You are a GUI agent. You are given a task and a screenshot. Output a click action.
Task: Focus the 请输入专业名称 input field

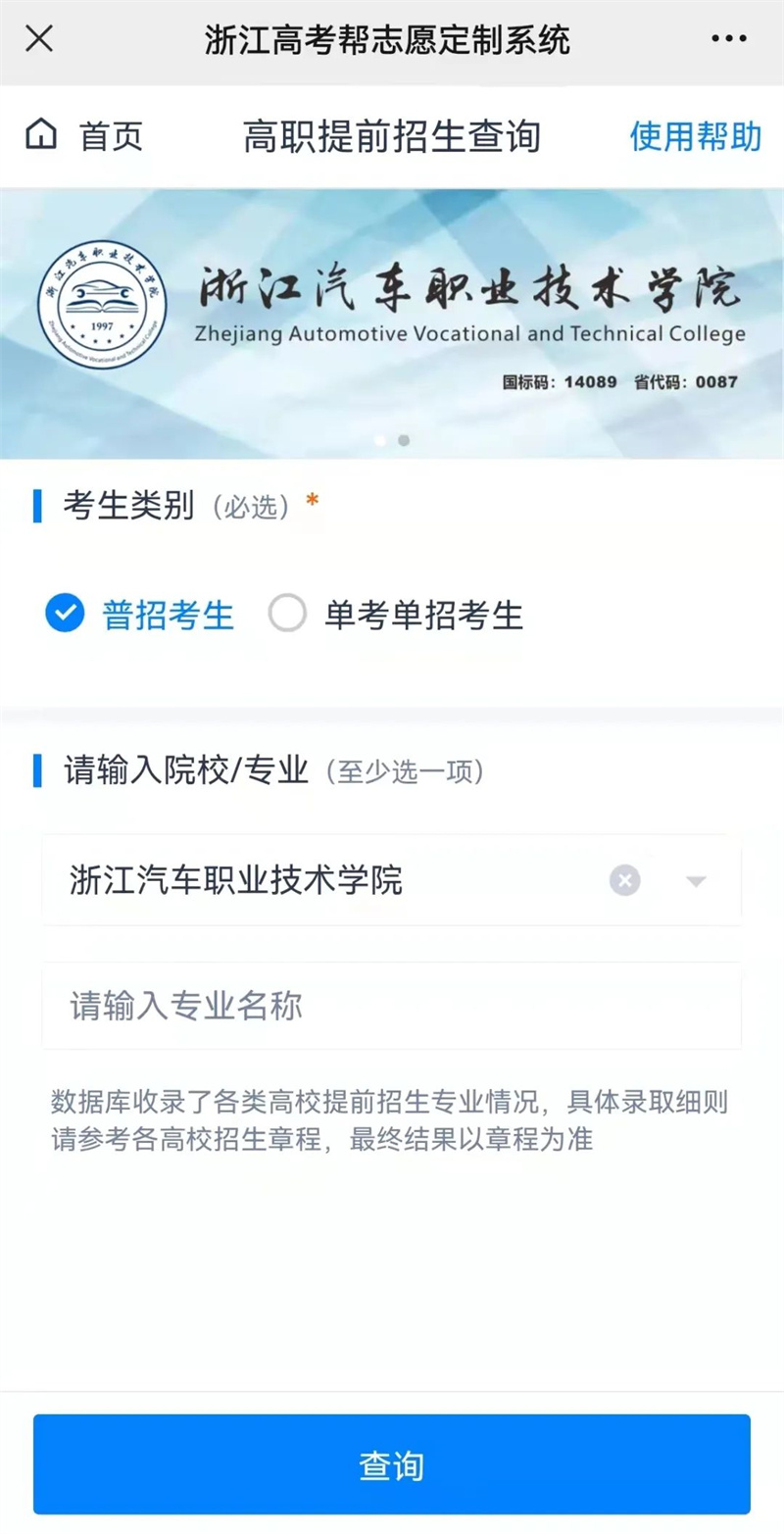(x=392, y=1006)
